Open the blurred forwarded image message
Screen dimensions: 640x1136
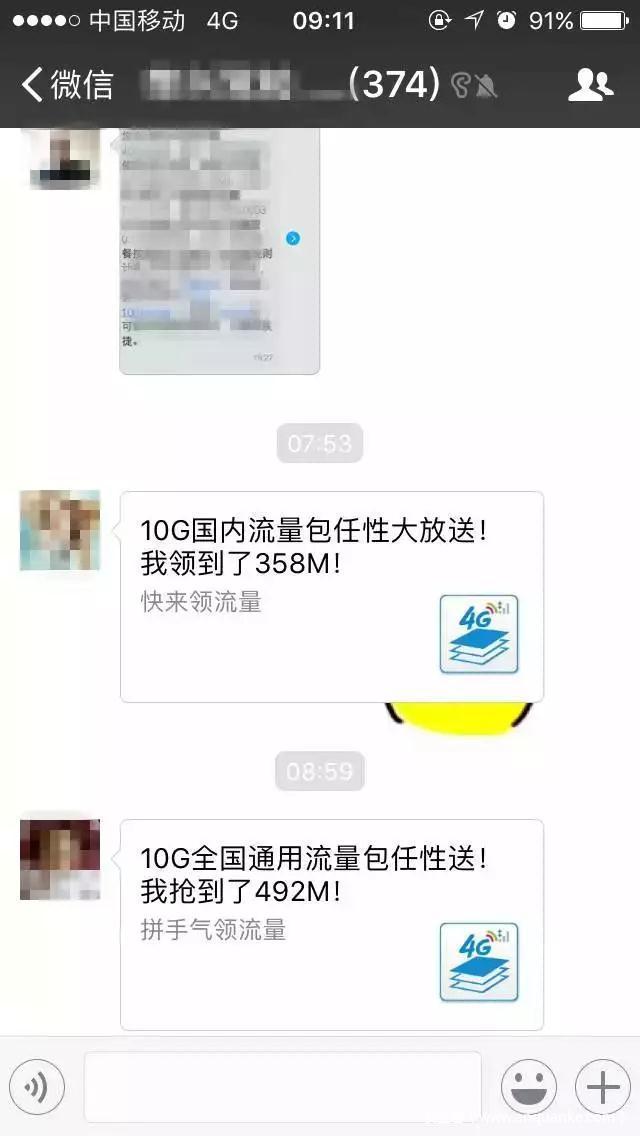[x=219, y=250]
